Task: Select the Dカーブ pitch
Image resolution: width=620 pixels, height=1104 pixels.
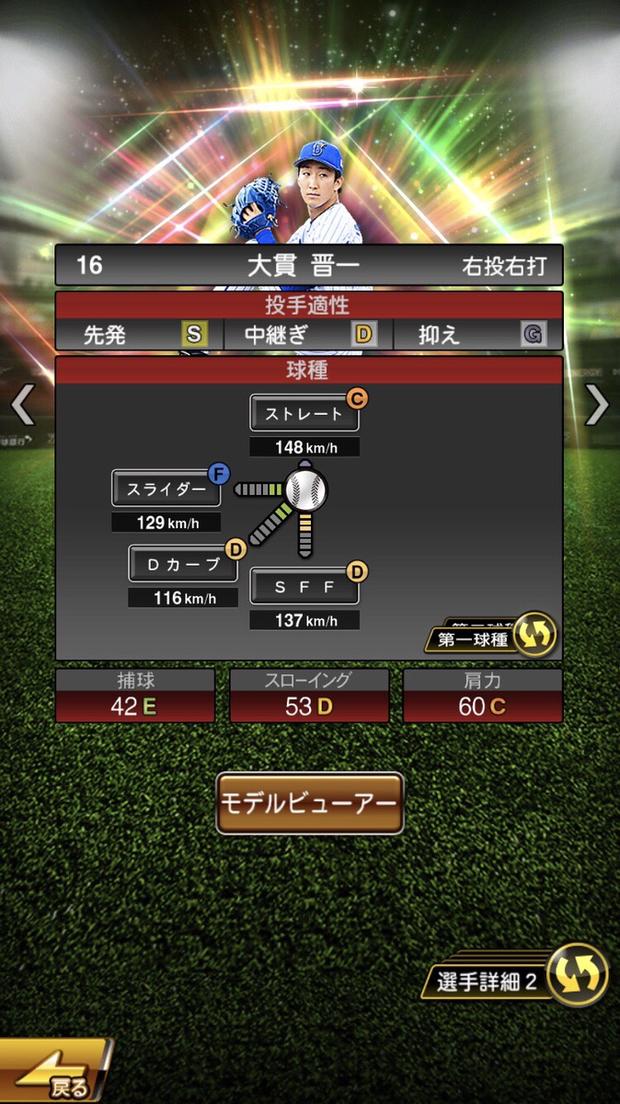Action: click(x=183, y=564)
